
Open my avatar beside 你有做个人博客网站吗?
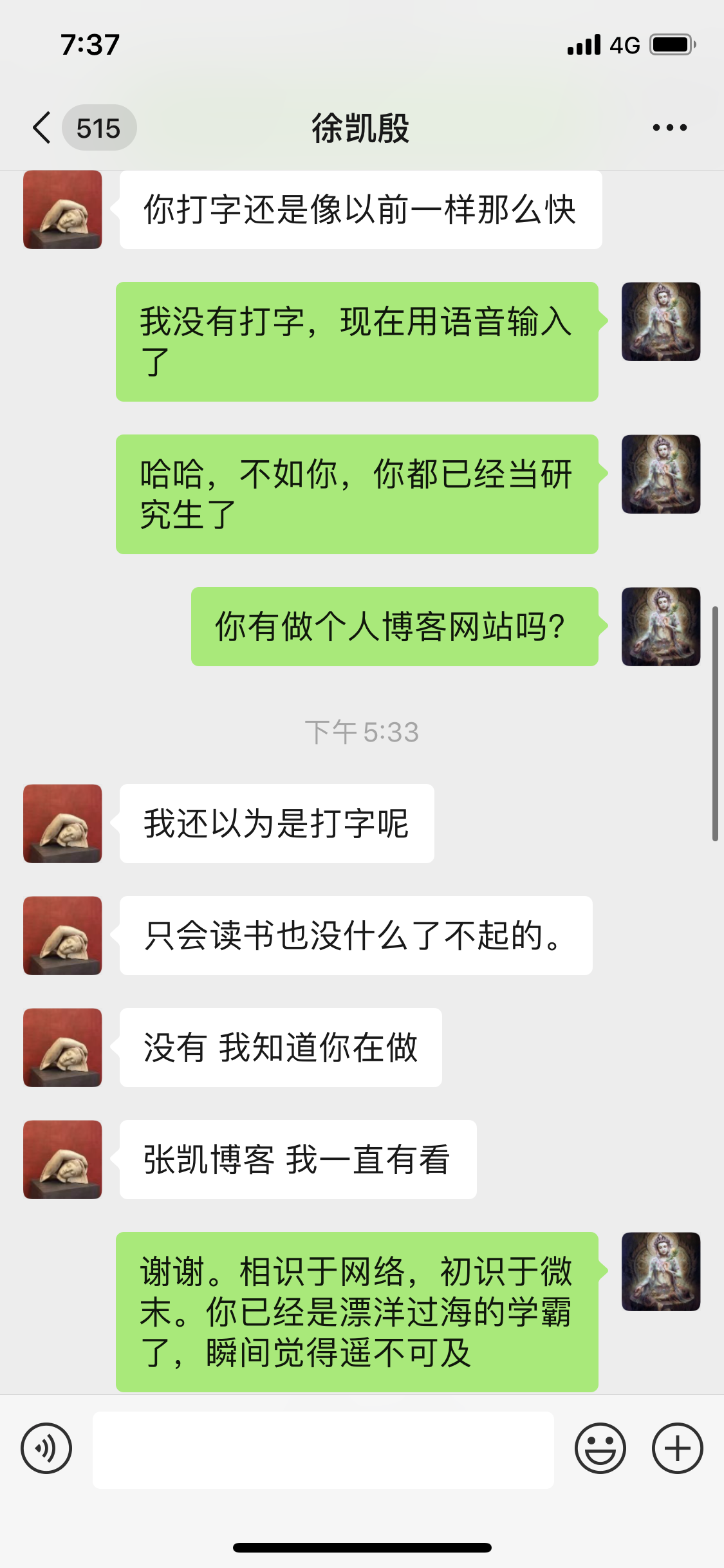[660, 626]
